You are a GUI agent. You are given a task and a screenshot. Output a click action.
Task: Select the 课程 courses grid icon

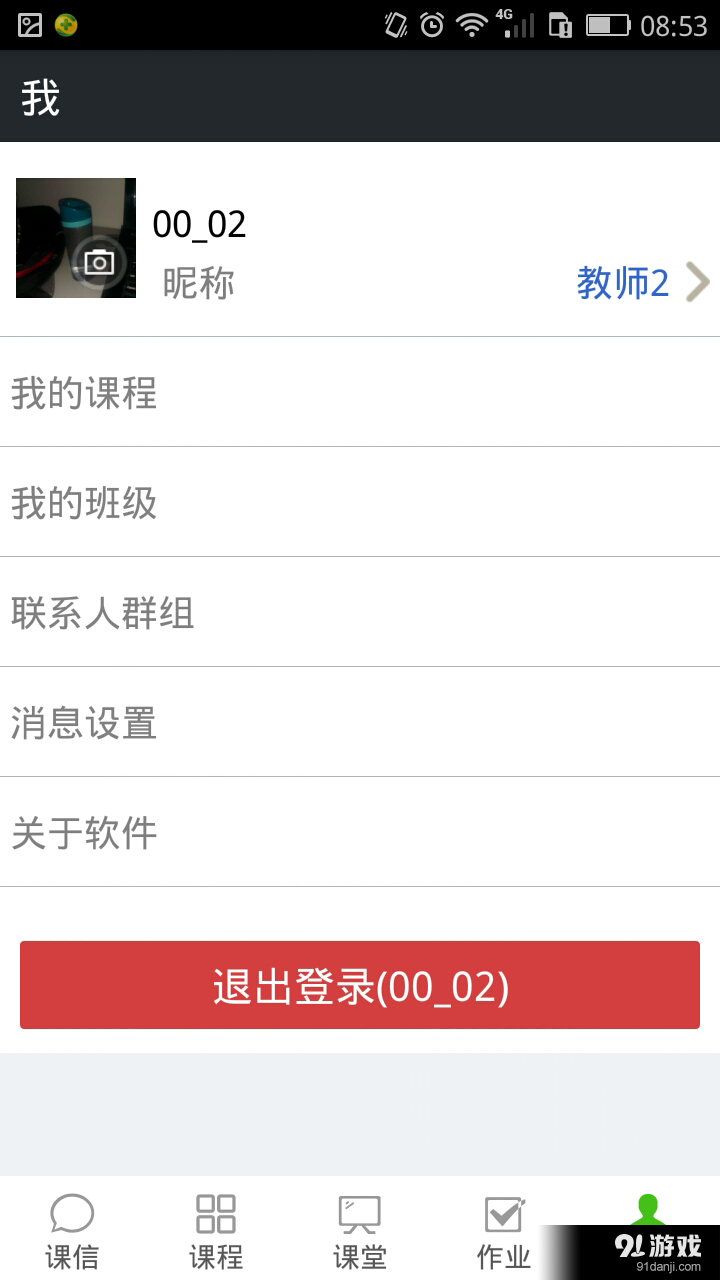[x=216, y=1213]
